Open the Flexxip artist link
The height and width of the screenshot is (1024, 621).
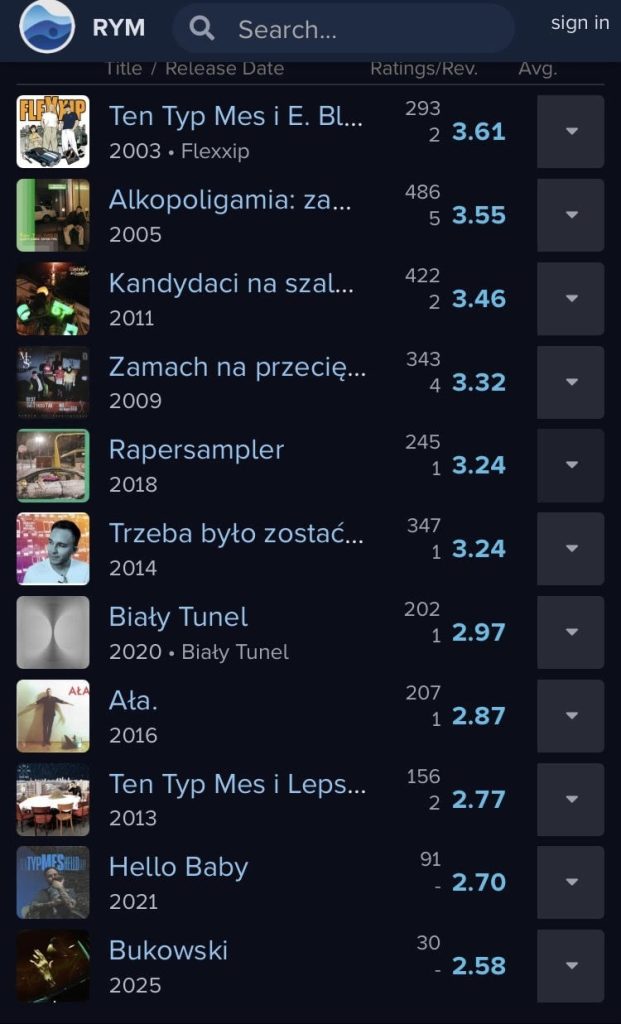pyautogui.click(x=215, y=152)
